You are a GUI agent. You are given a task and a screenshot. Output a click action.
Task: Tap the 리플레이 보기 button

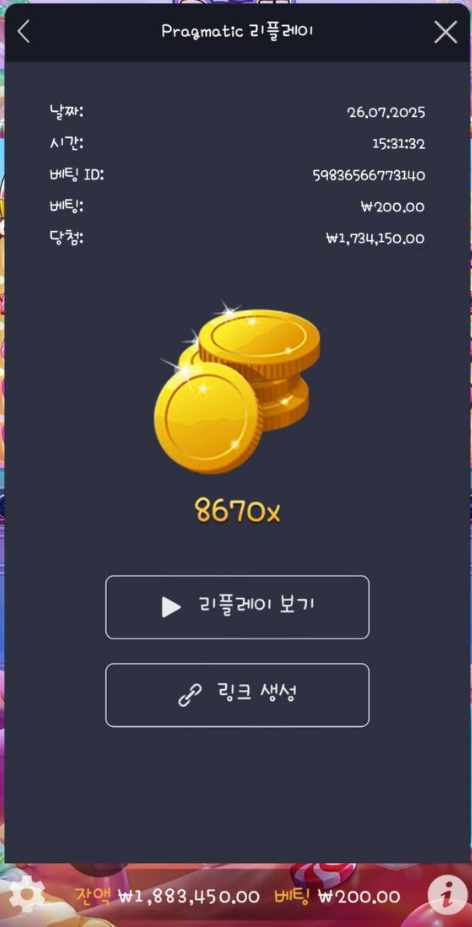[x=237, y=607]
